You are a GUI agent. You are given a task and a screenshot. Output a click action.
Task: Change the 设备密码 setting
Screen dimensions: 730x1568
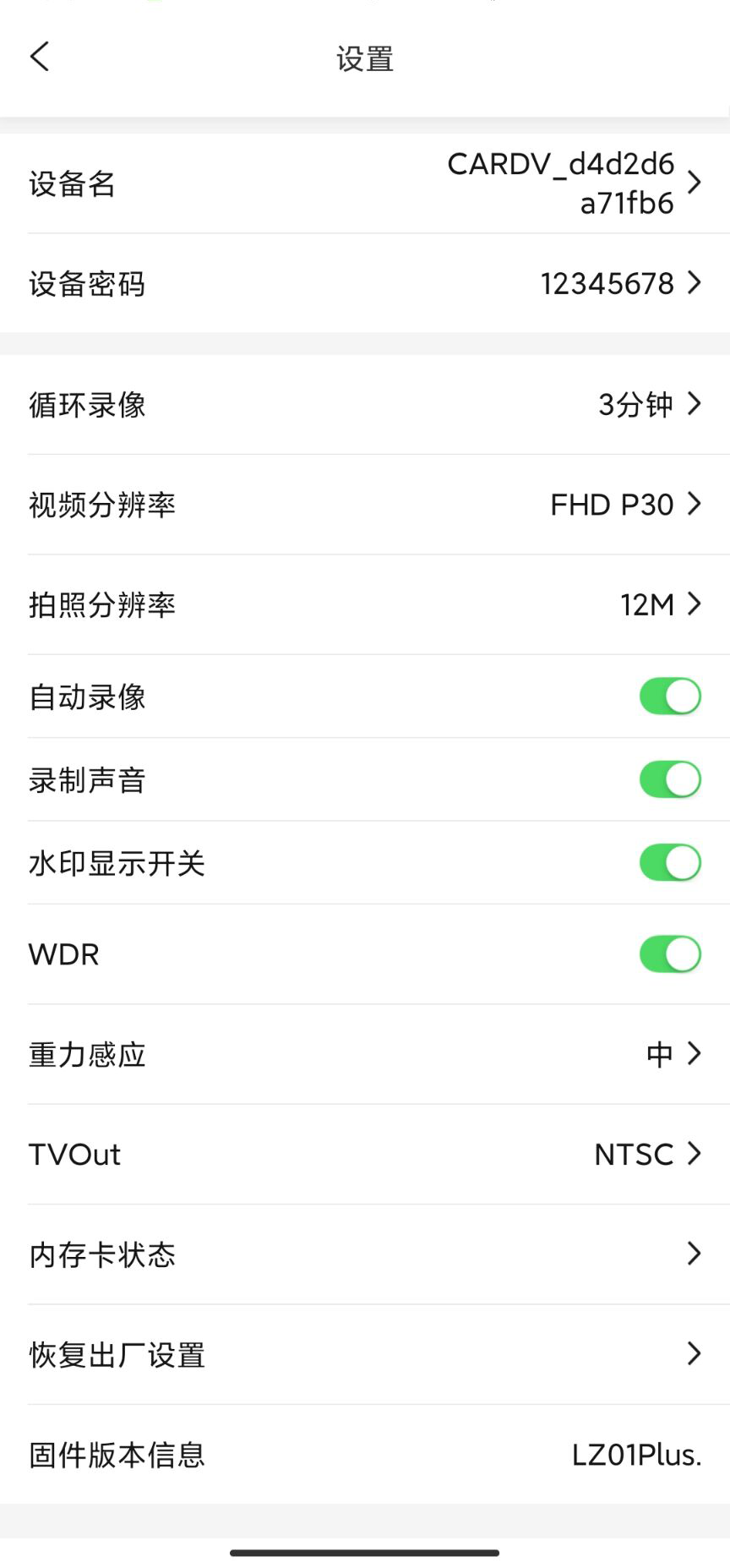point(365,284)
